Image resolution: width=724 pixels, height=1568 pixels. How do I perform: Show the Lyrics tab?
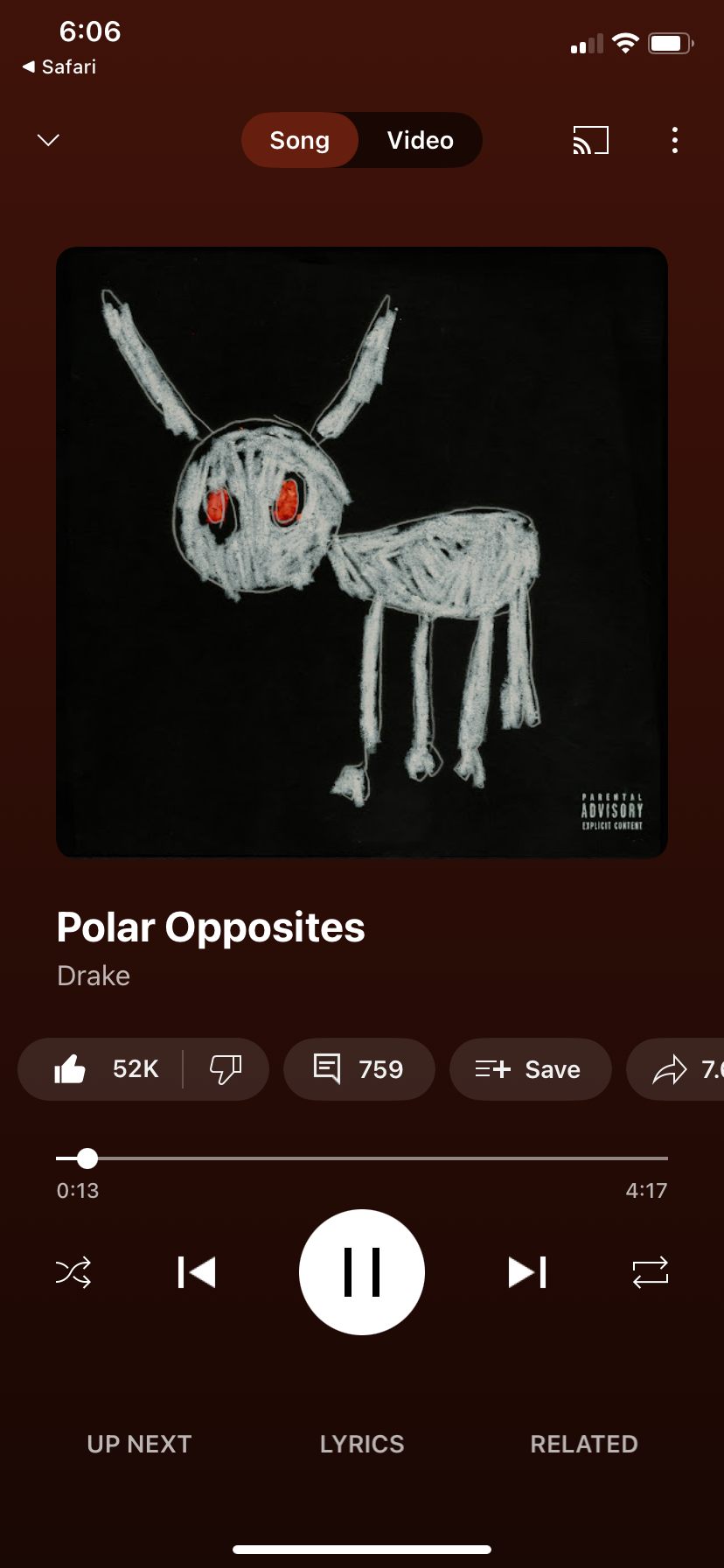362,1444
